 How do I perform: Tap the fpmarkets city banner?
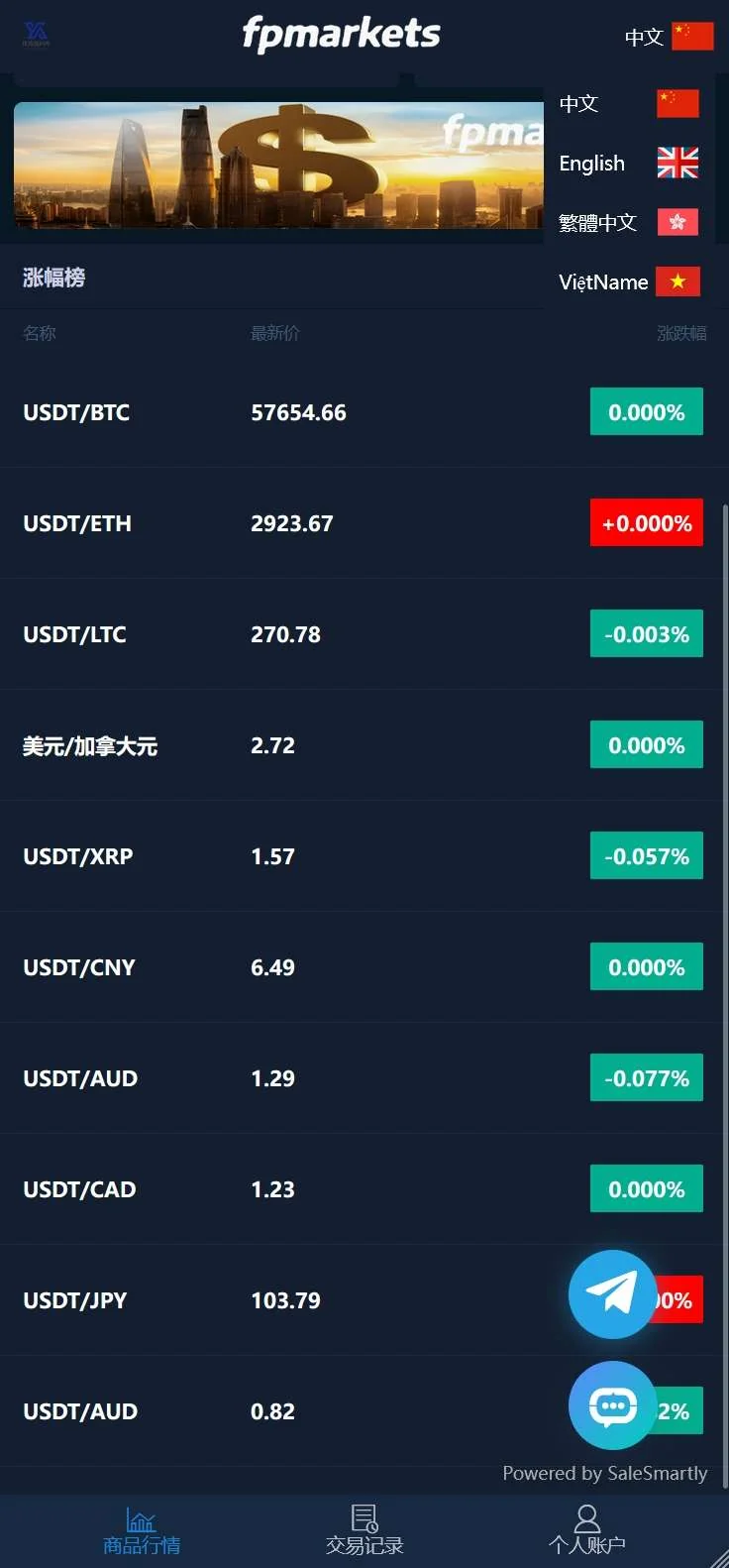(277, 166)
